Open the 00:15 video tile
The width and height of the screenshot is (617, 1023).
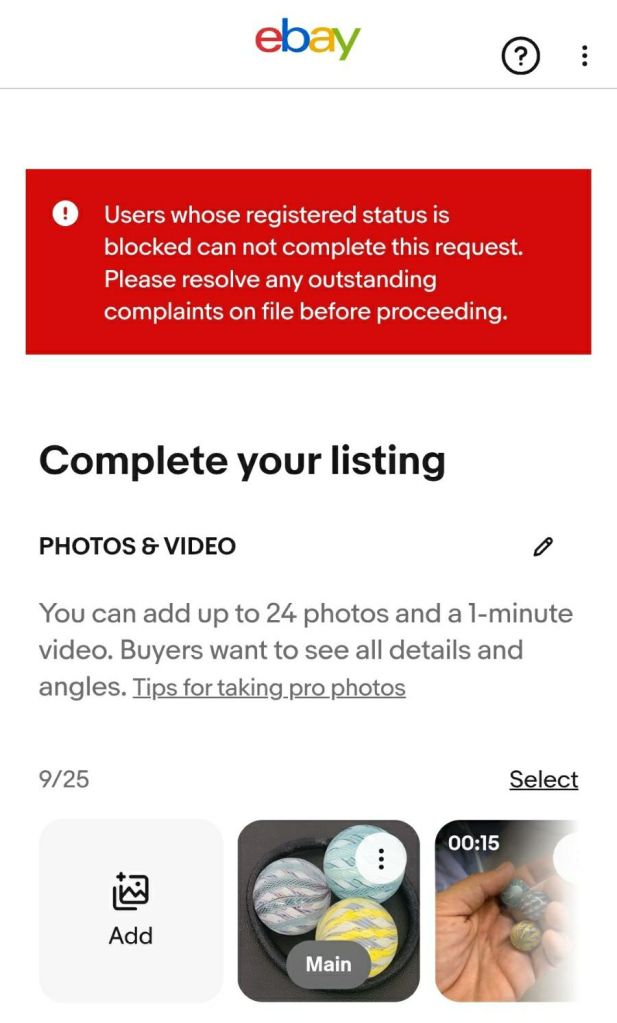(506, 910)
